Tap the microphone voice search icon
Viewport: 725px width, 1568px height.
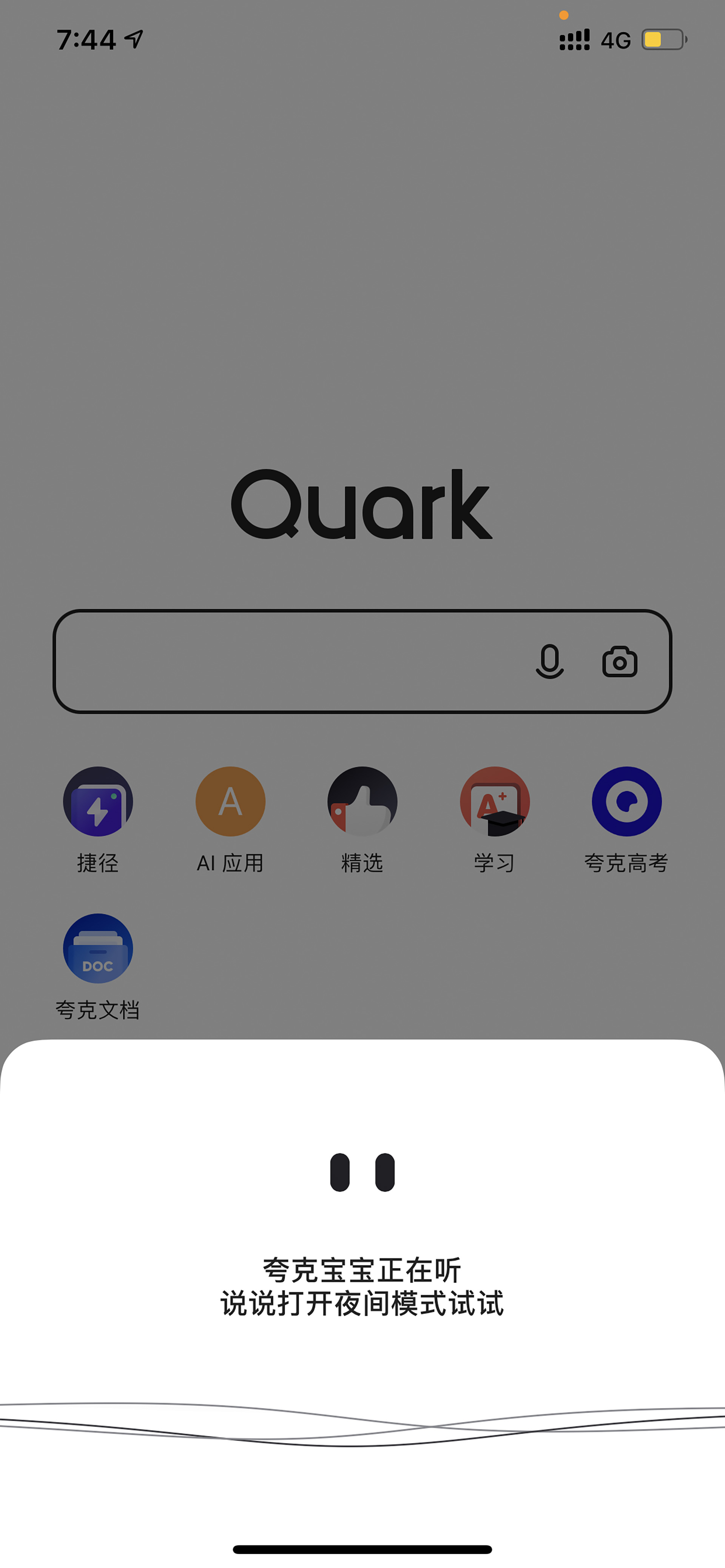coord(549,661)
